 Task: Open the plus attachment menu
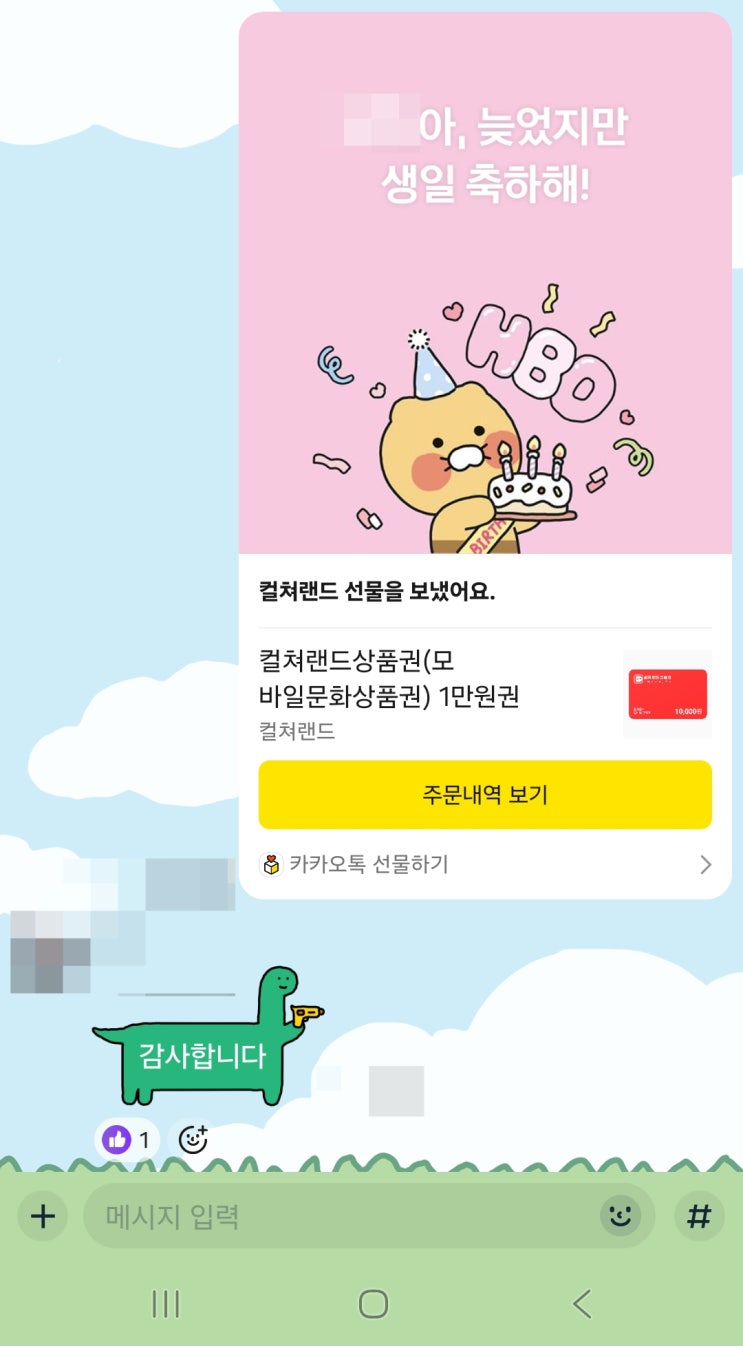click(42, 1216)
